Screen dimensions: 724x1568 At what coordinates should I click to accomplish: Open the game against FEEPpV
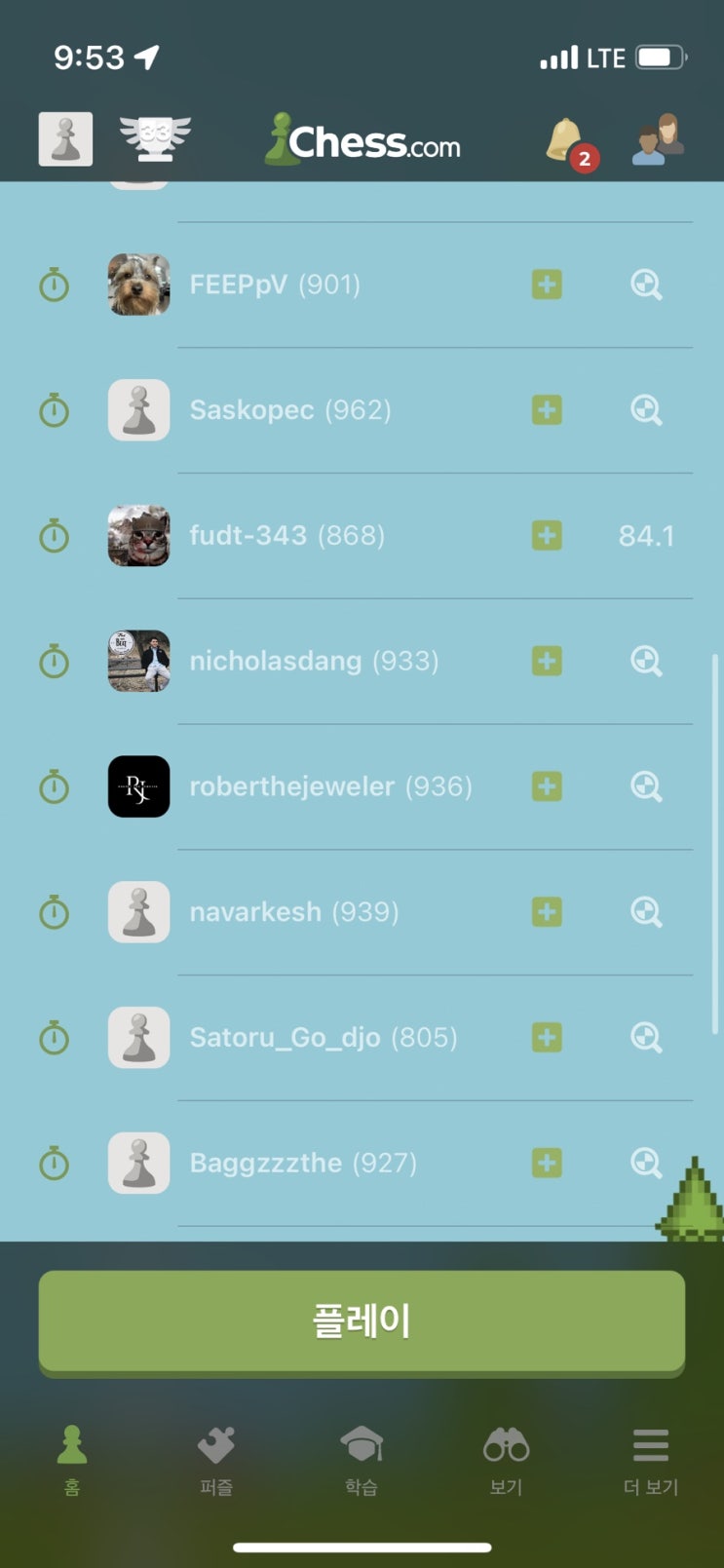(x=362, y=285)
